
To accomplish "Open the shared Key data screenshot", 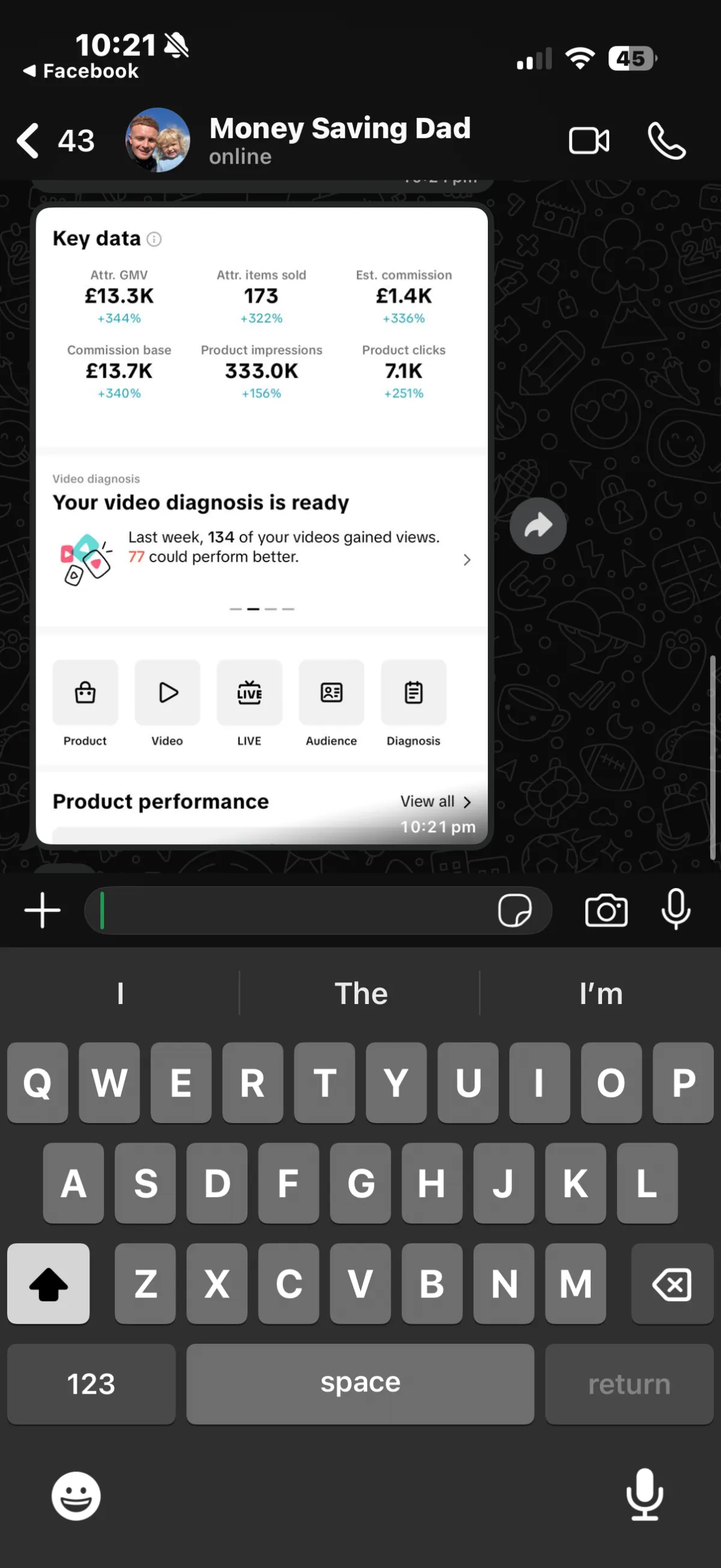I will [x=261, y=524].
